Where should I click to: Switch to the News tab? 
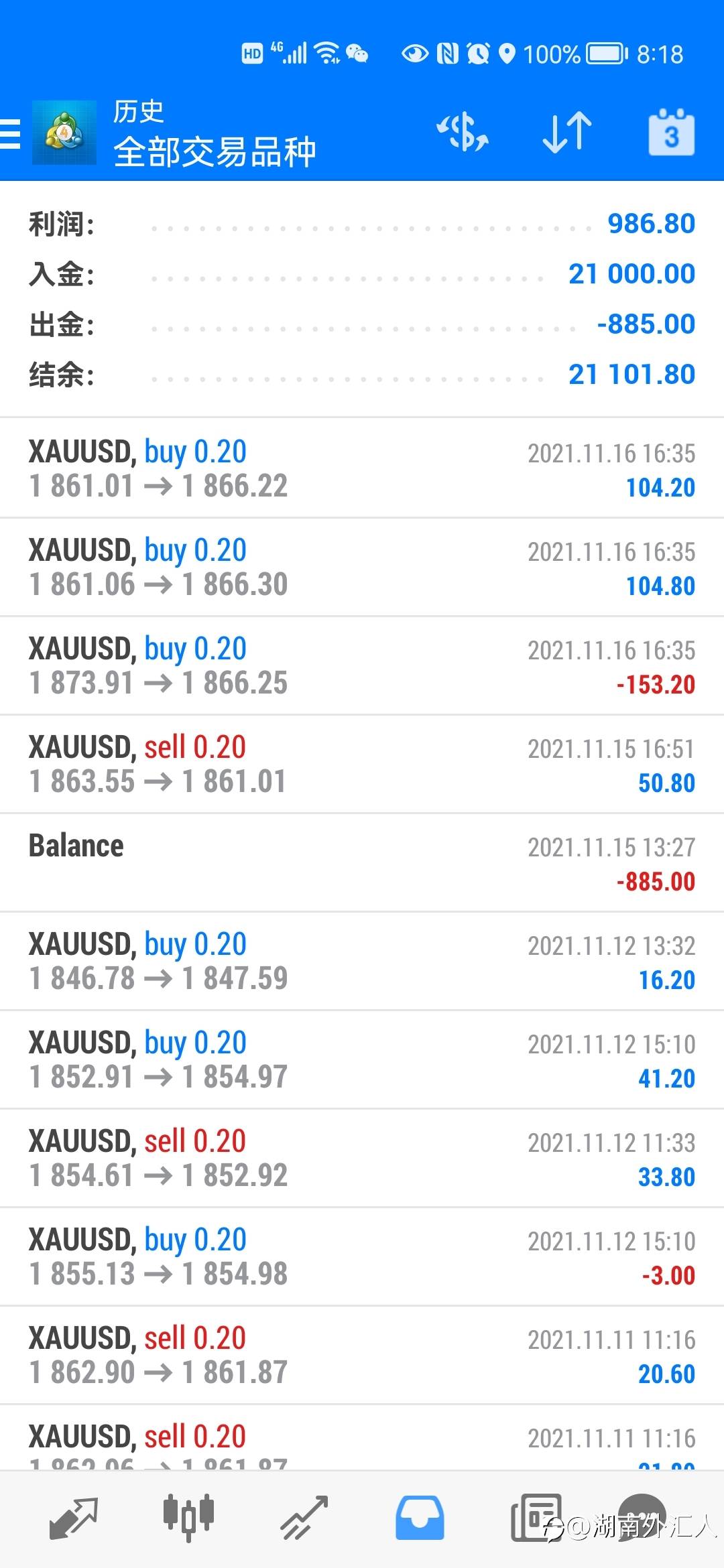536,1518
